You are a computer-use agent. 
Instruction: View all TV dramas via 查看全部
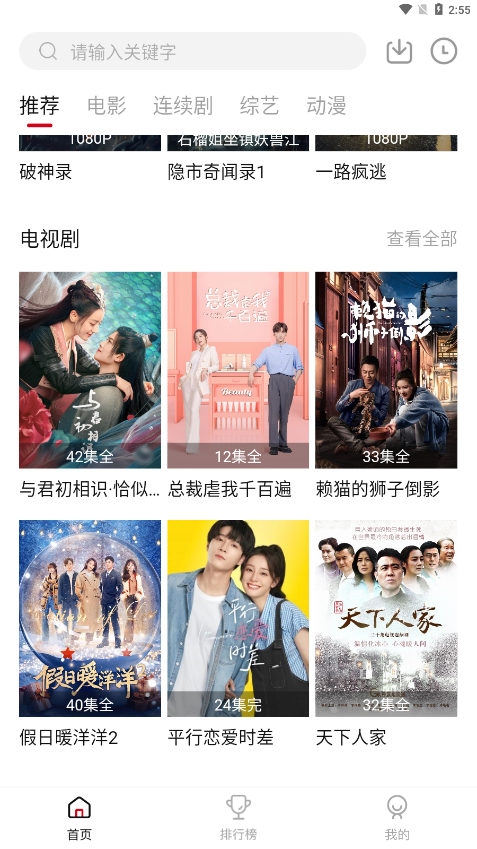(422, 238)
